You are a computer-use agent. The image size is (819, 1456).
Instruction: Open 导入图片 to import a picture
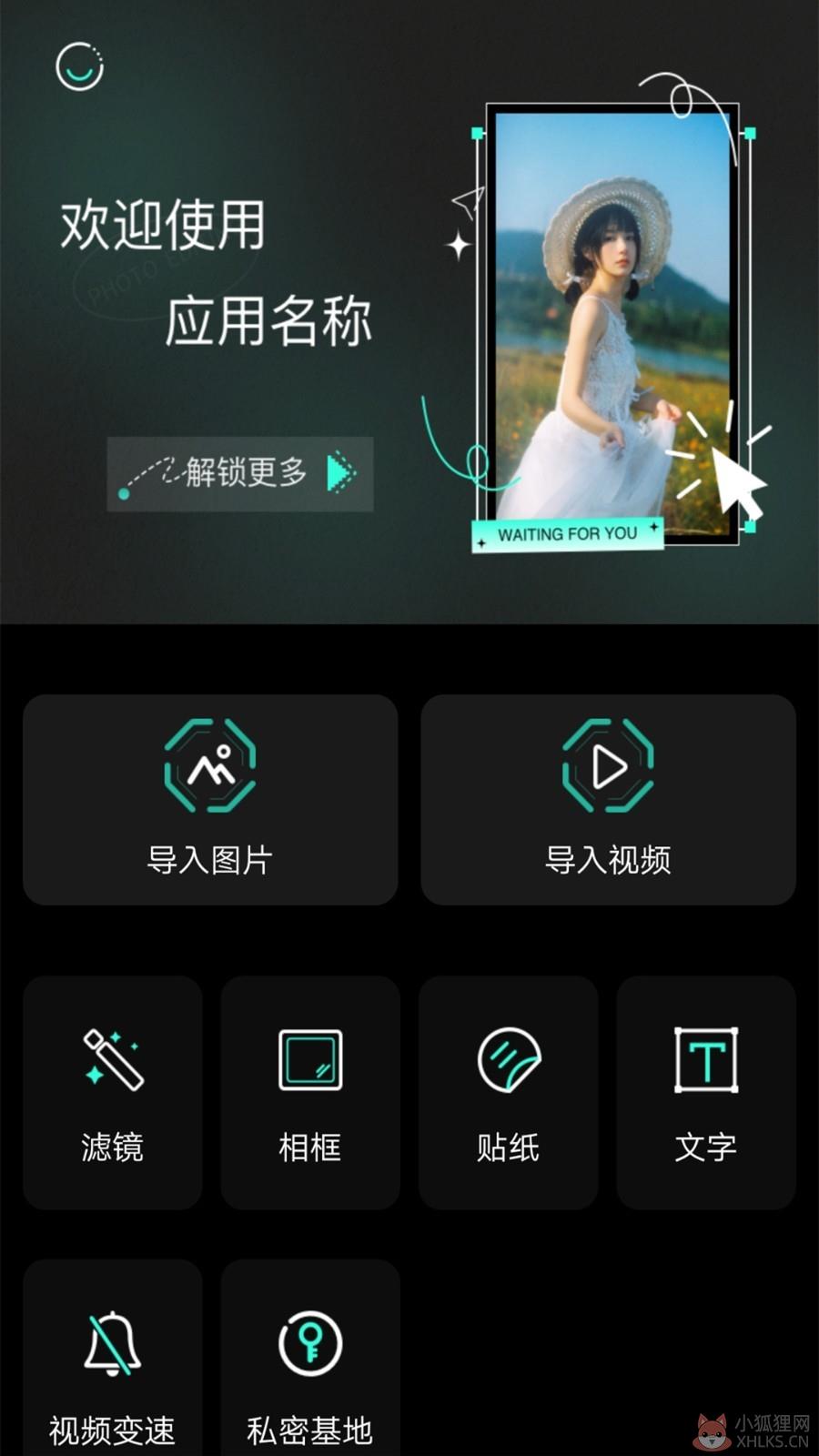pos(210,800)
